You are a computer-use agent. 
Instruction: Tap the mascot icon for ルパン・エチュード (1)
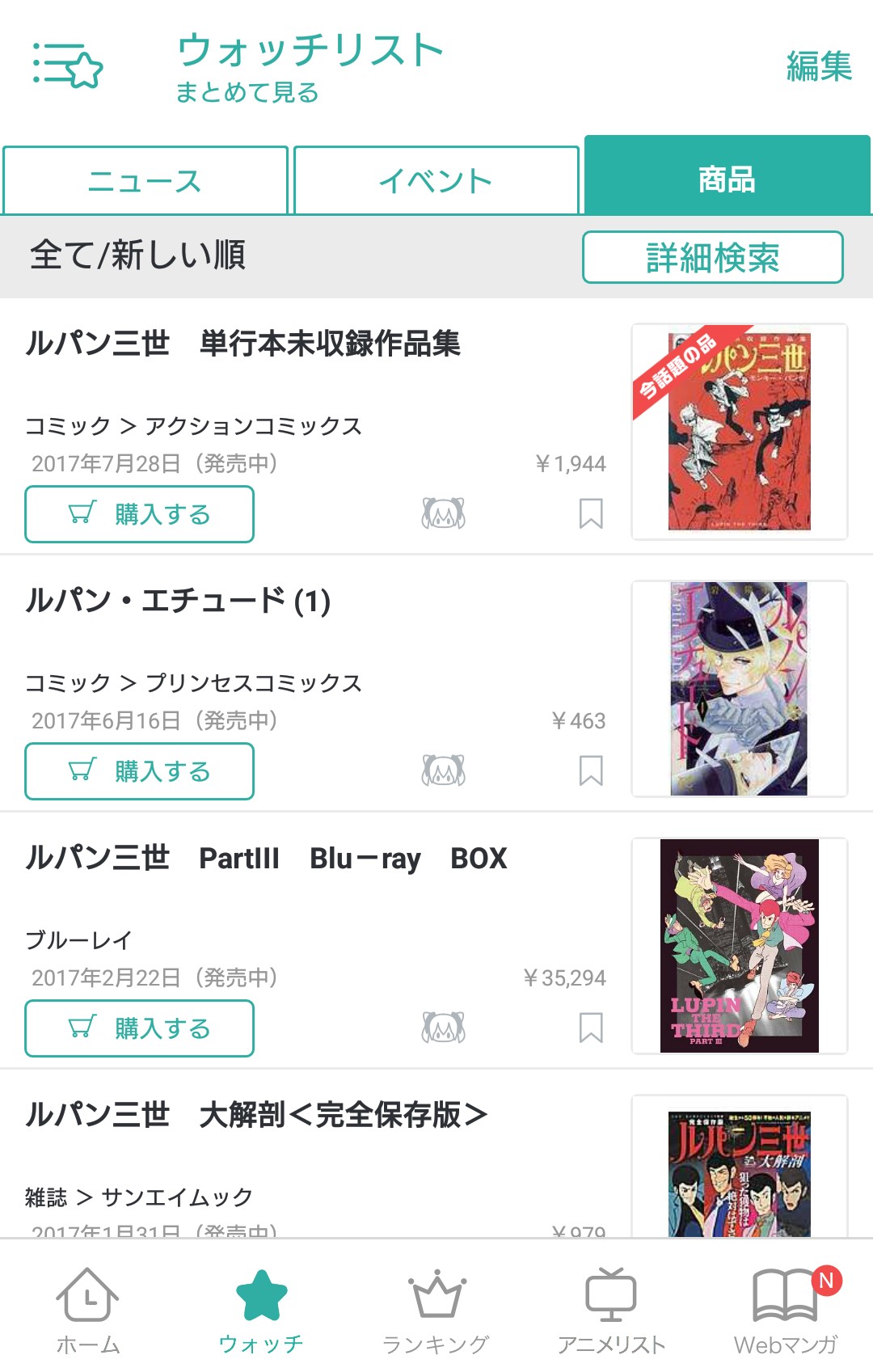coord(443,770)
